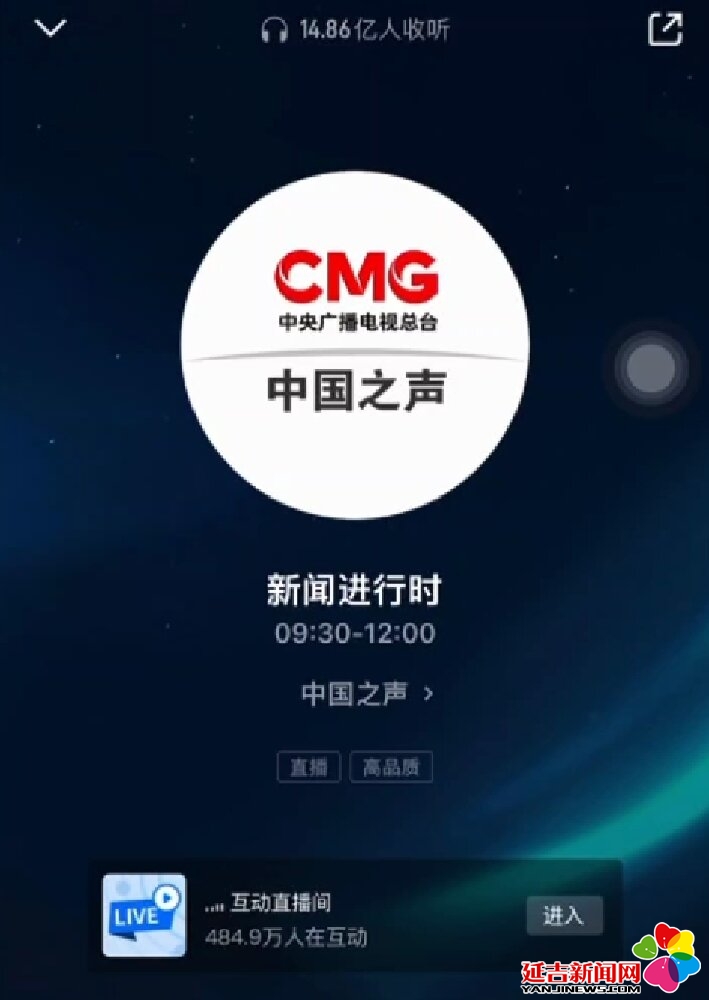Select the 高品质 quality chip
Viewport: 709px width, 1000px height.
coord(390,767)
